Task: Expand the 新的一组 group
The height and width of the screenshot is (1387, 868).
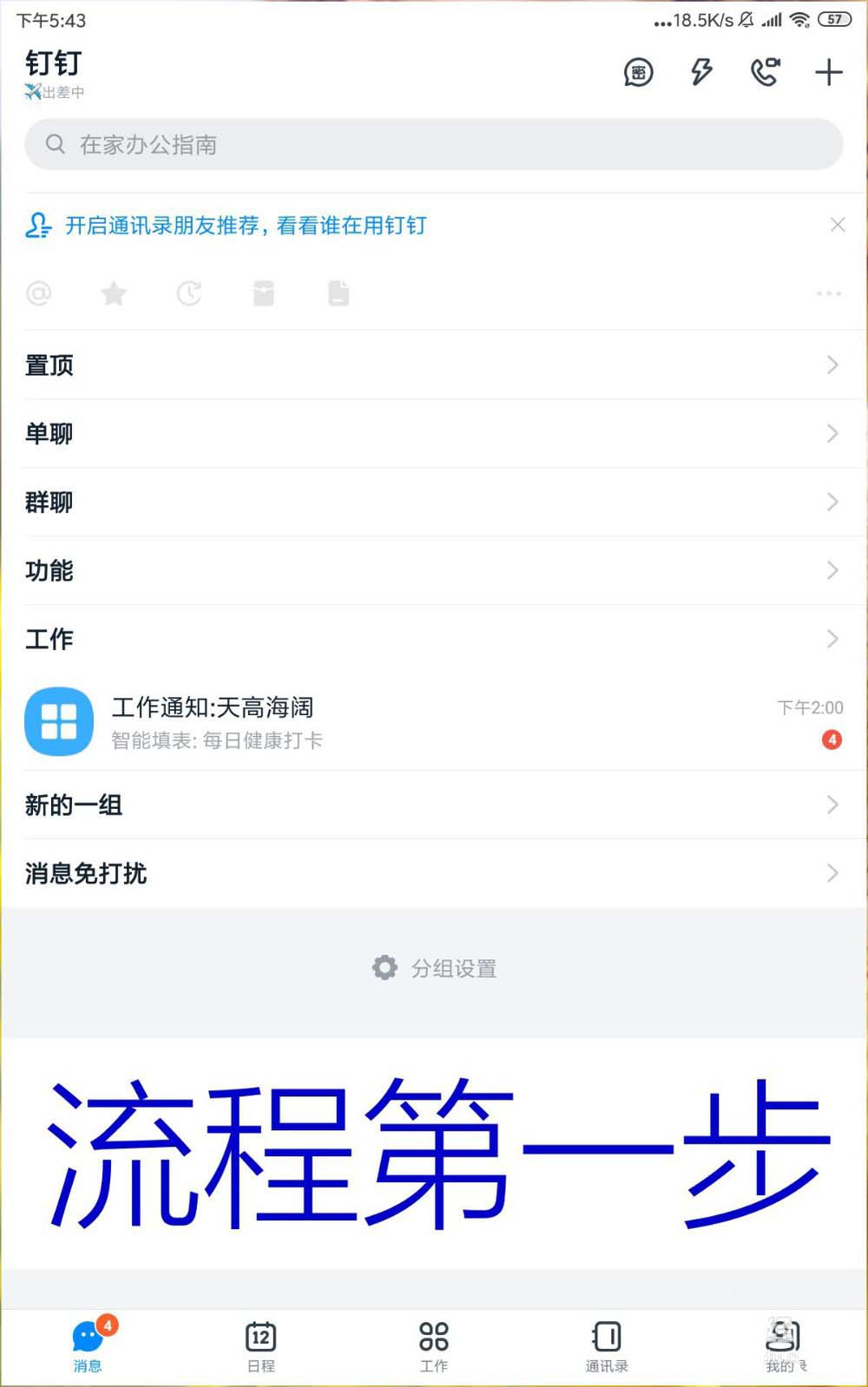Action: pyautogui.click(x=434, y=805)
